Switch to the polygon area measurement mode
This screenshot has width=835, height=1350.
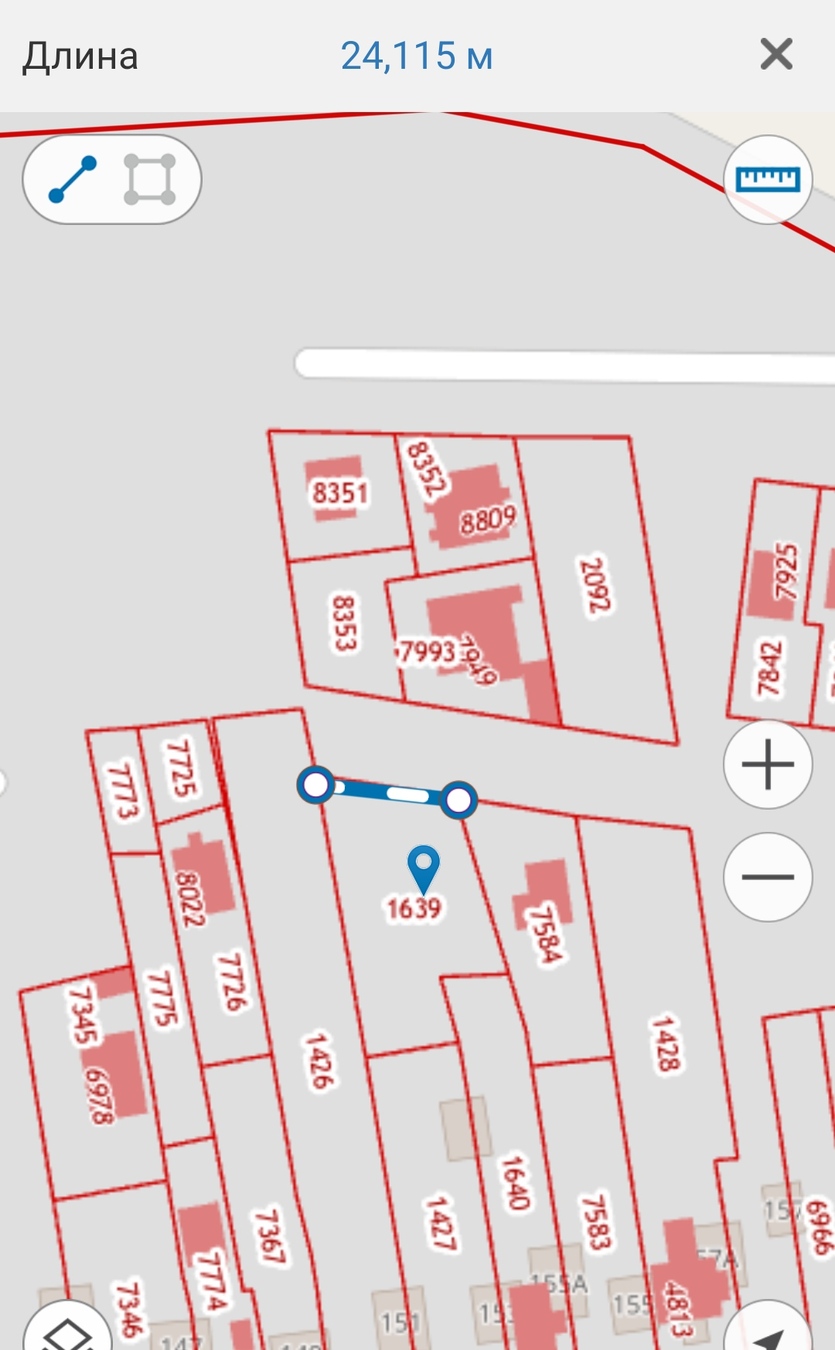click(150, 180)
